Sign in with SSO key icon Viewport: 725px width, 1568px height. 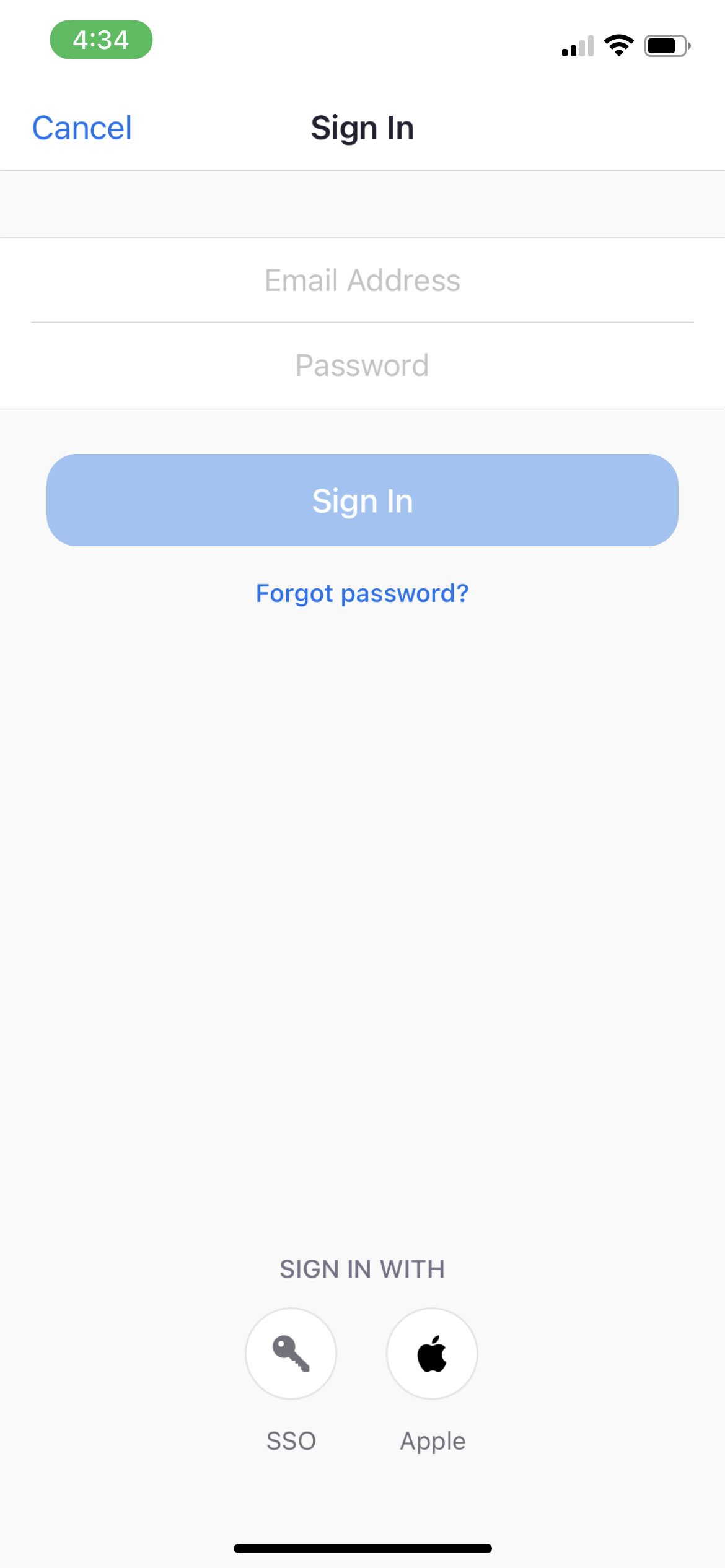click(x=291, y=1354)
